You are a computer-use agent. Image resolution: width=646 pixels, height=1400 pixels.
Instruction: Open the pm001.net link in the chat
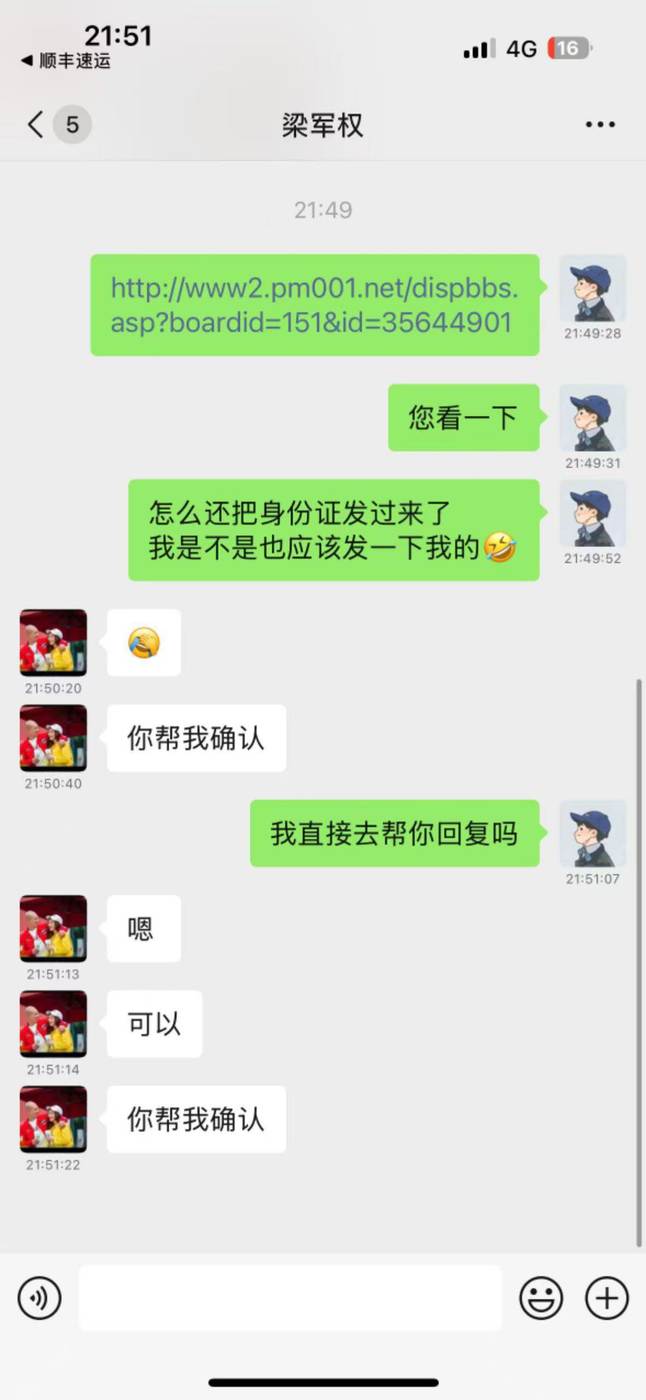click(x=314, y=305)
